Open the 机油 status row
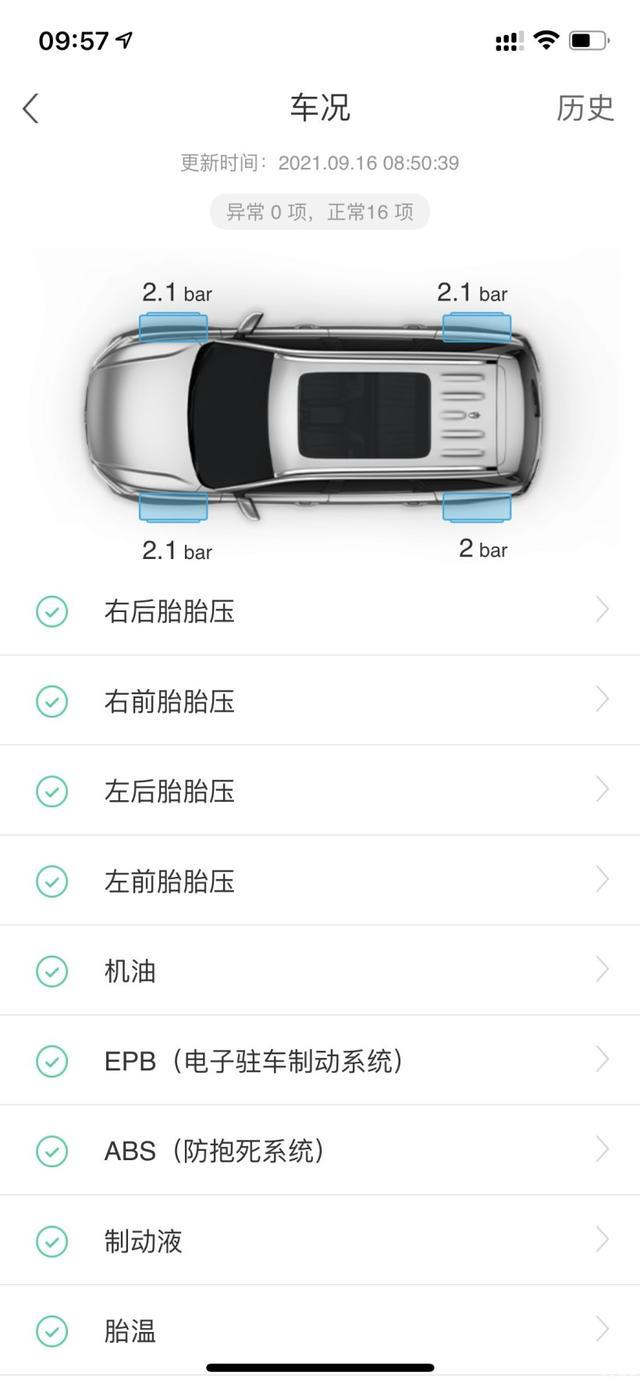 coord(320,971)
